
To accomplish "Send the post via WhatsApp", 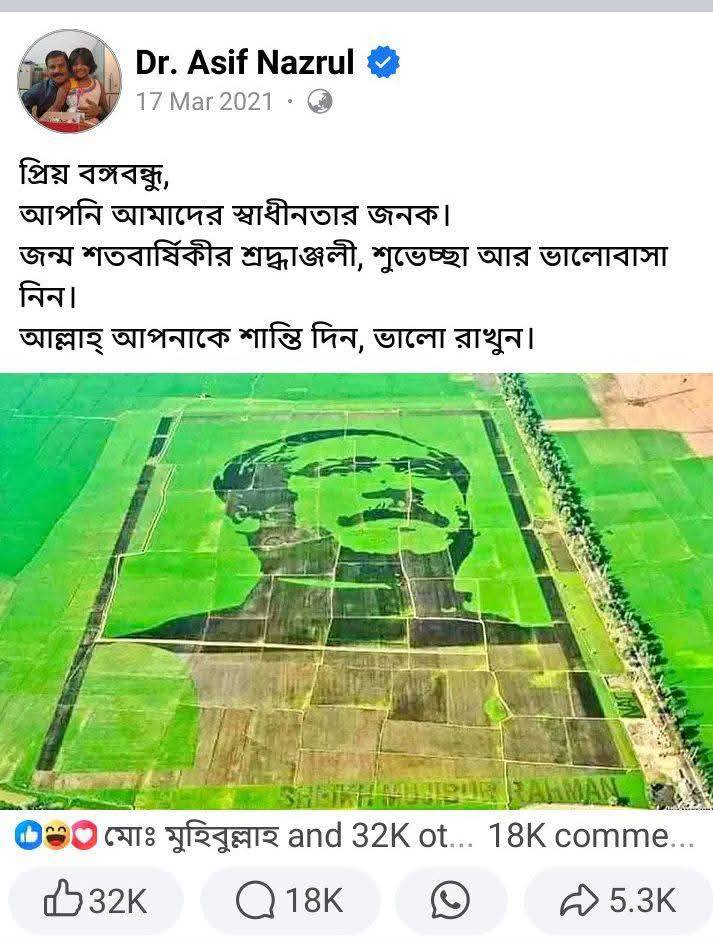I will click(x=450, y=901).
